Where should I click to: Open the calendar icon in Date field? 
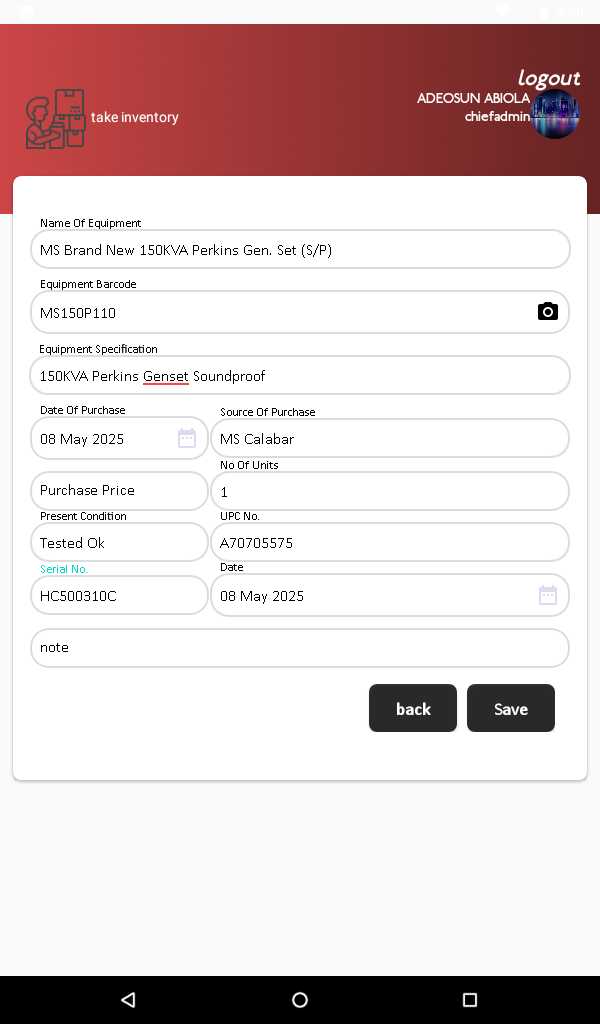coord(547,595)
